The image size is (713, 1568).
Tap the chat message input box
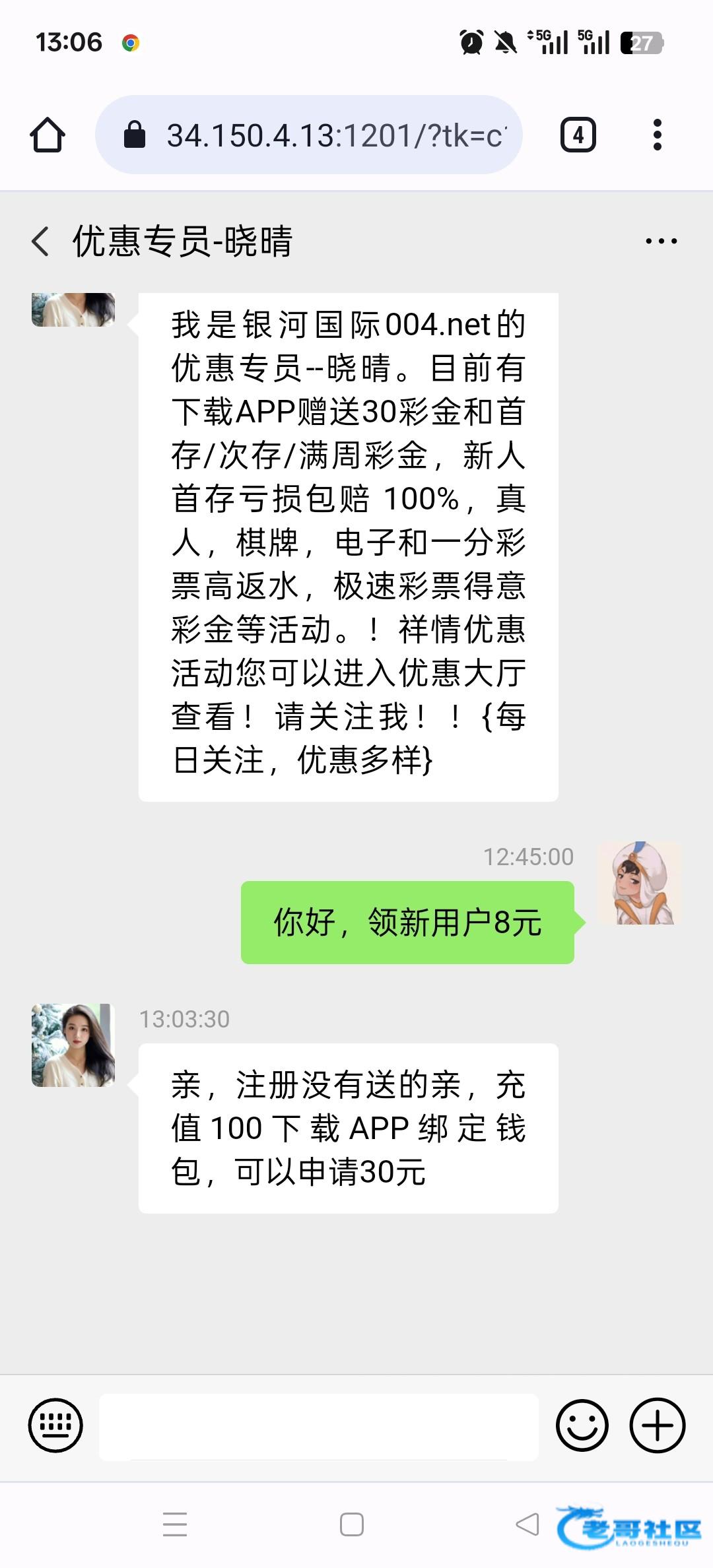(x=318, y=1426)
